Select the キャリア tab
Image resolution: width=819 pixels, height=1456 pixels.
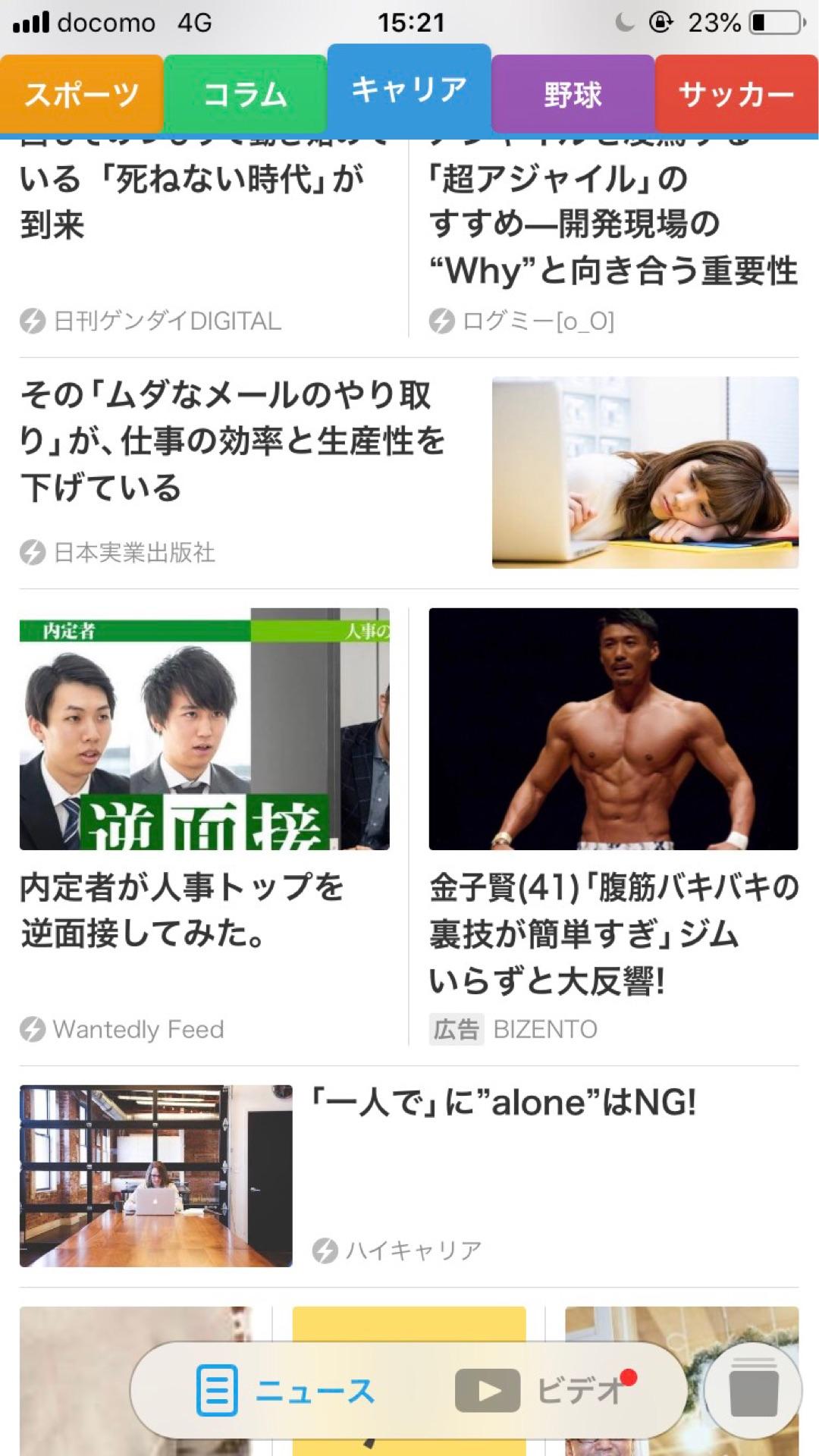409,89
